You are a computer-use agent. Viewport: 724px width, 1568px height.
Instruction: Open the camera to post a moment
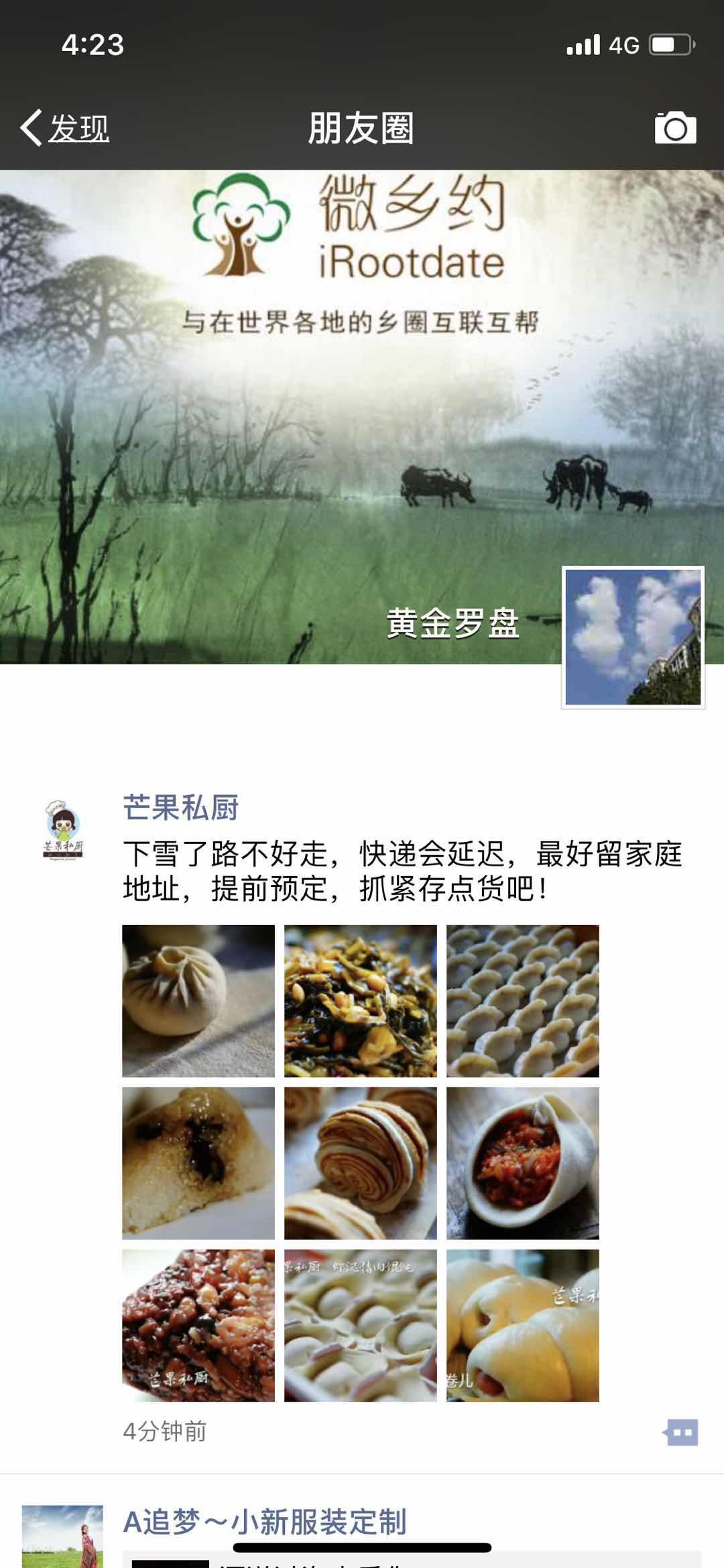click(x=675, y=127)
